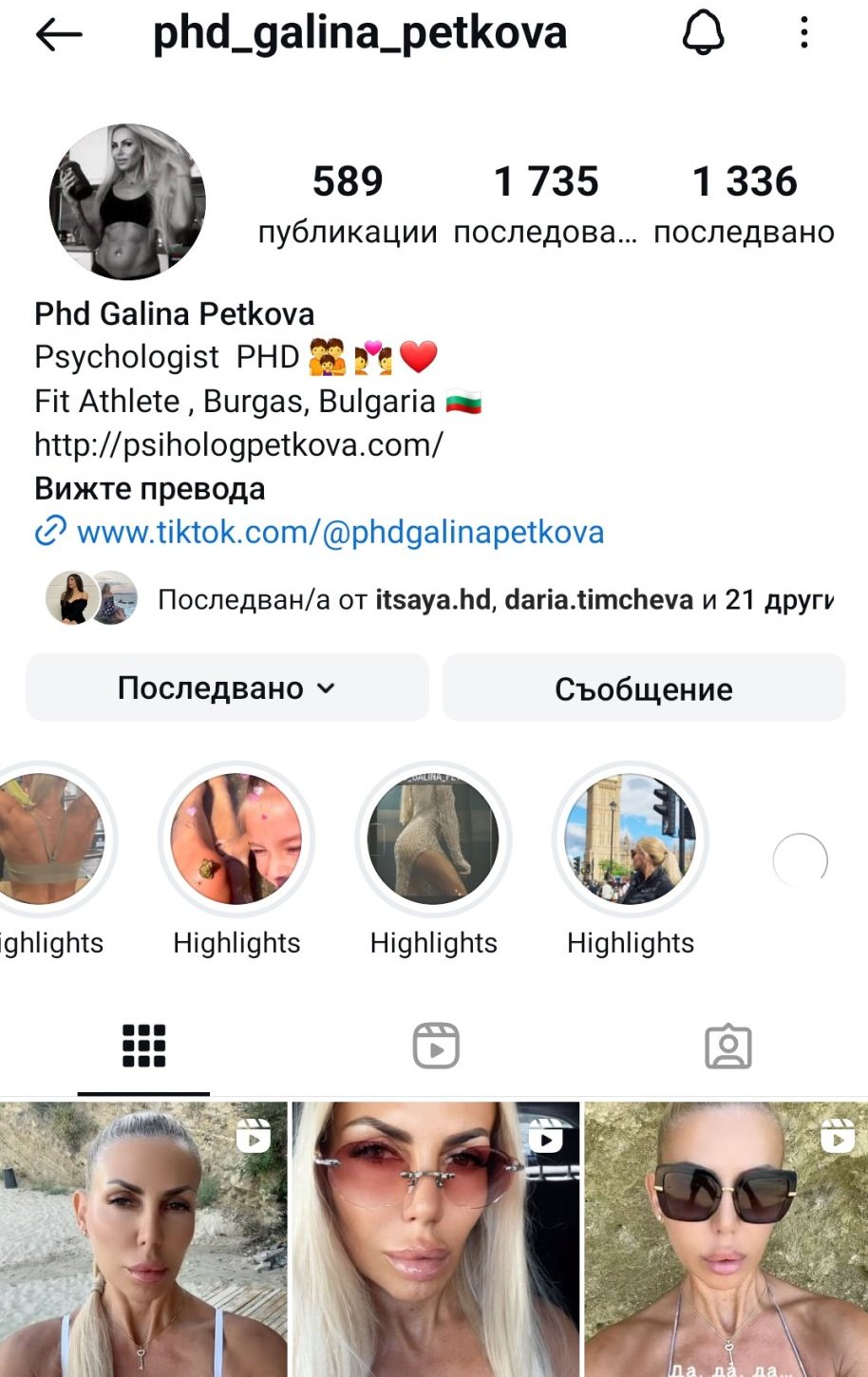Send a message via Съобщение button
Image resolution: width=868 pixels, height=1377 pixels.
(x=643, y=688)
